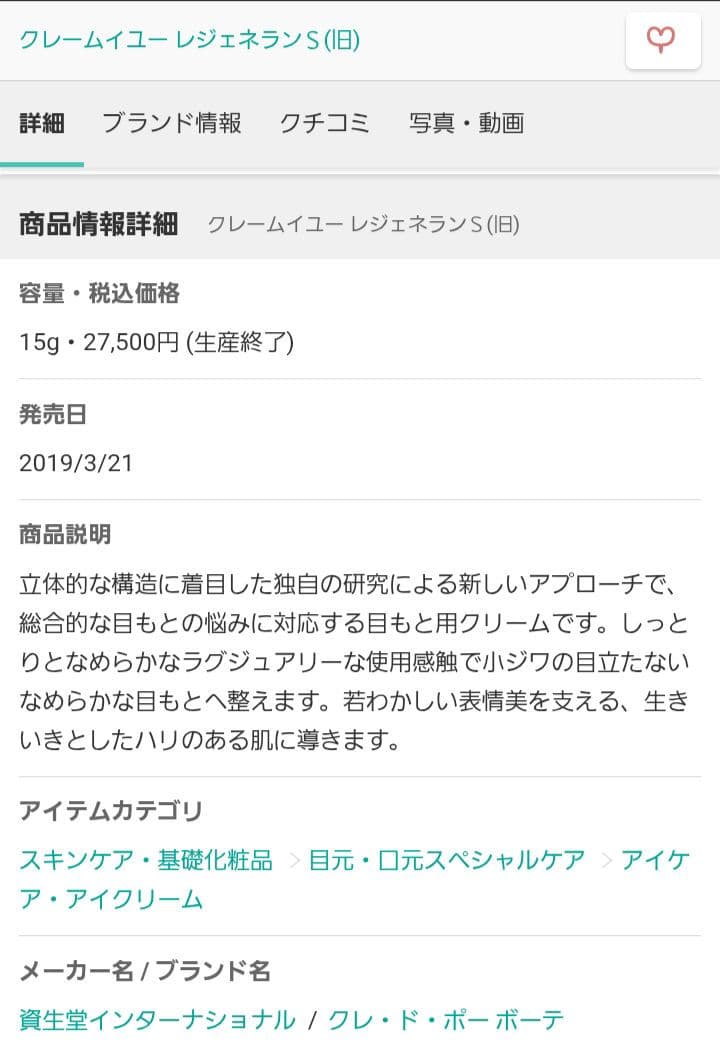Viewport: 720px width, 1048px height.
Task: Click the 容量・税込価格 heading
Action: coord(93,292)
